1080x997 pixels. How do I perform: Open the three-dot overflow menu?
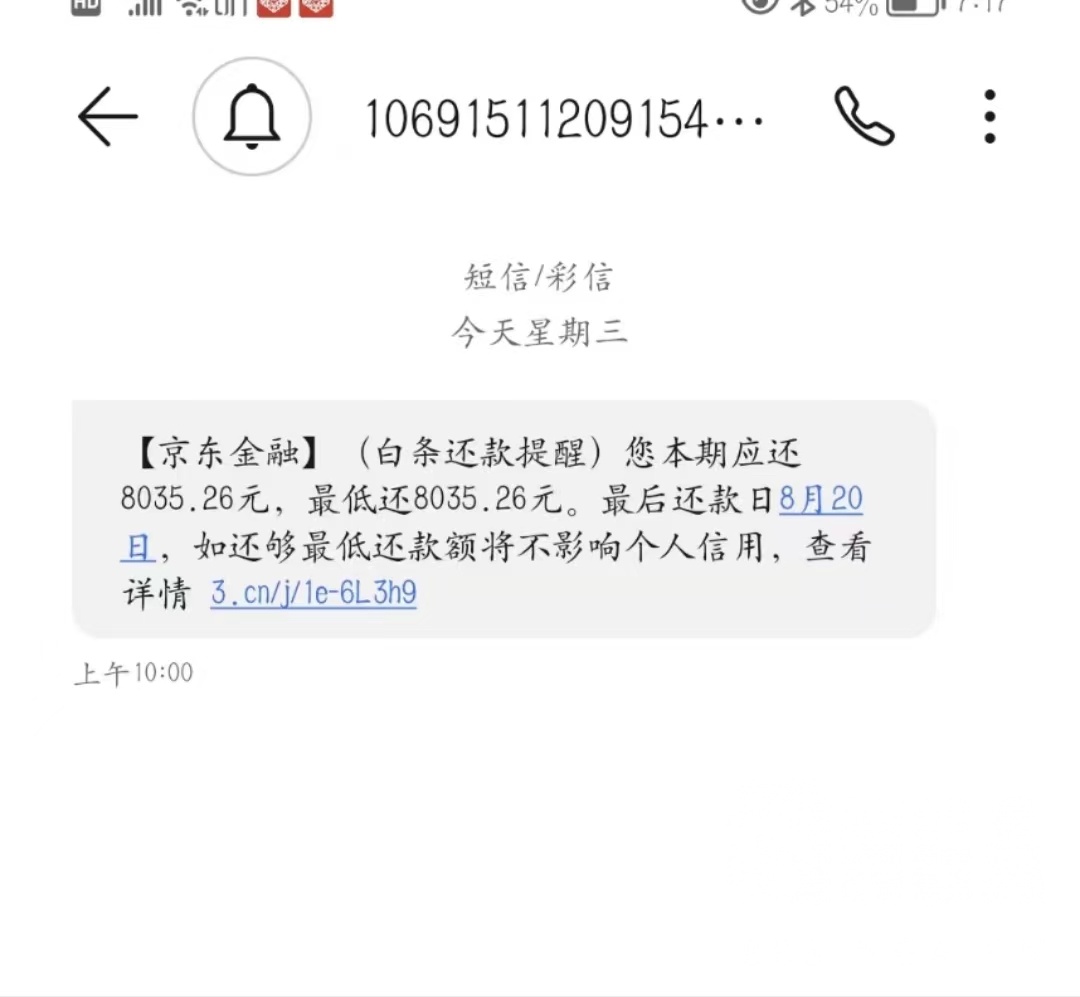coord(989,117)
